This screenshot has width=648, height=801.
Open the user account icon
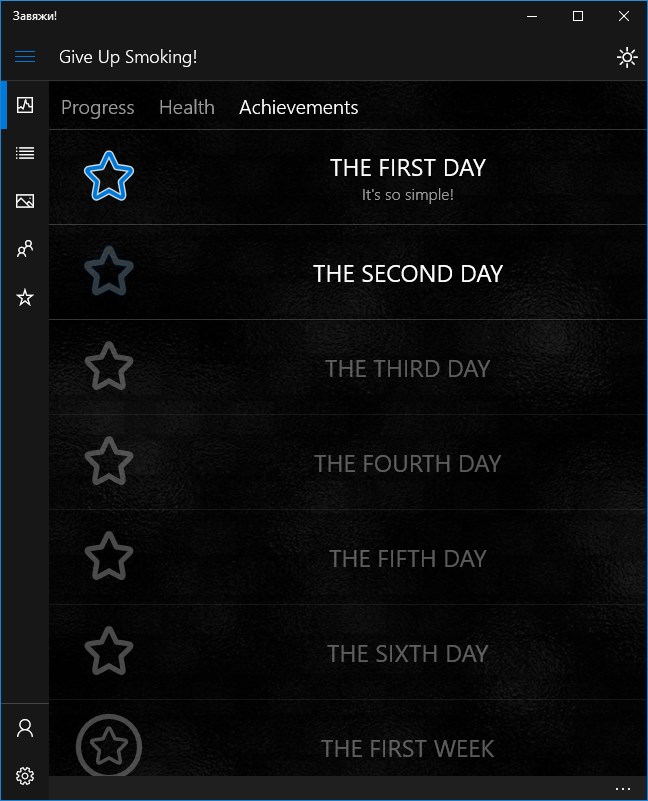point(25,728)
